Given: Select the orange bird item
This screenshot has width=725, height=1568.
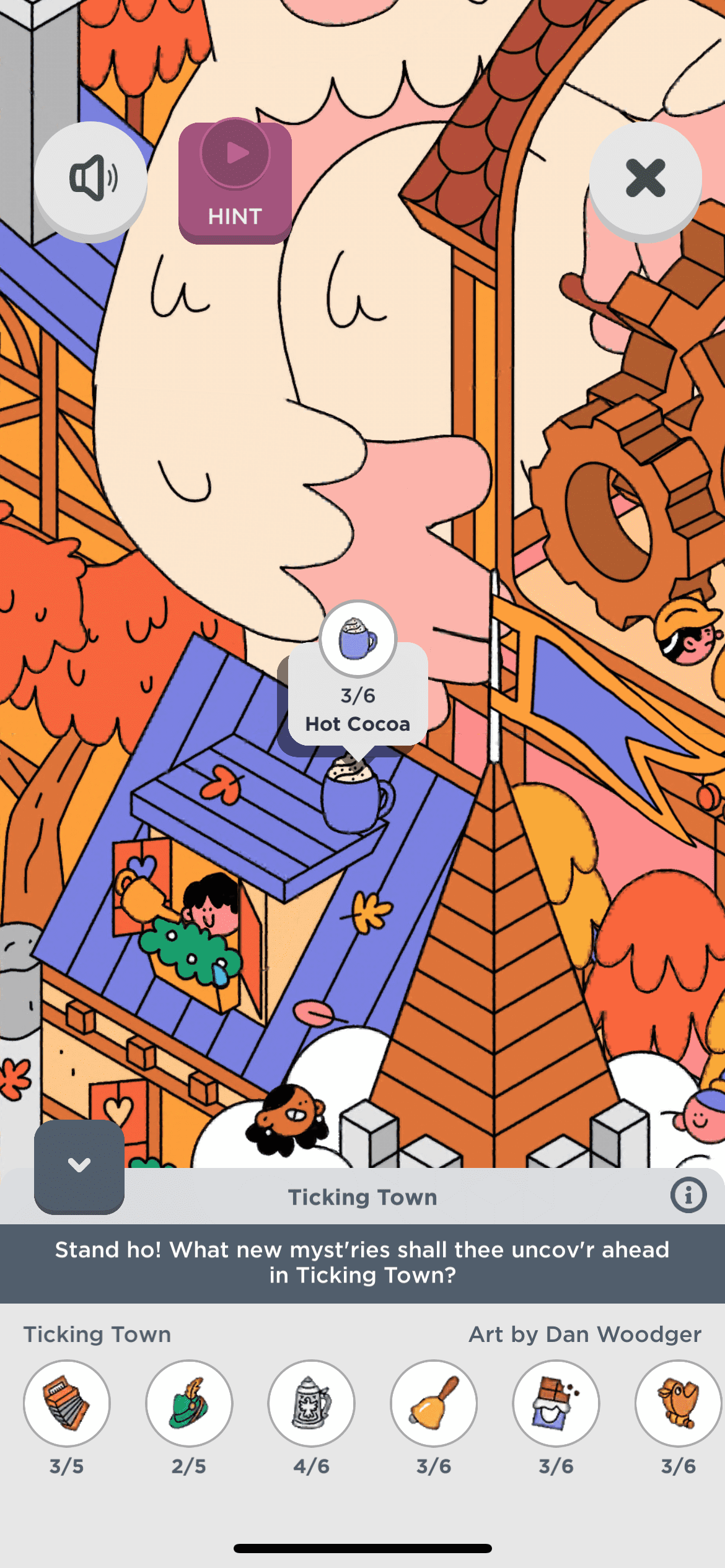Looking at the screenshot, I should pos(678,1403).
